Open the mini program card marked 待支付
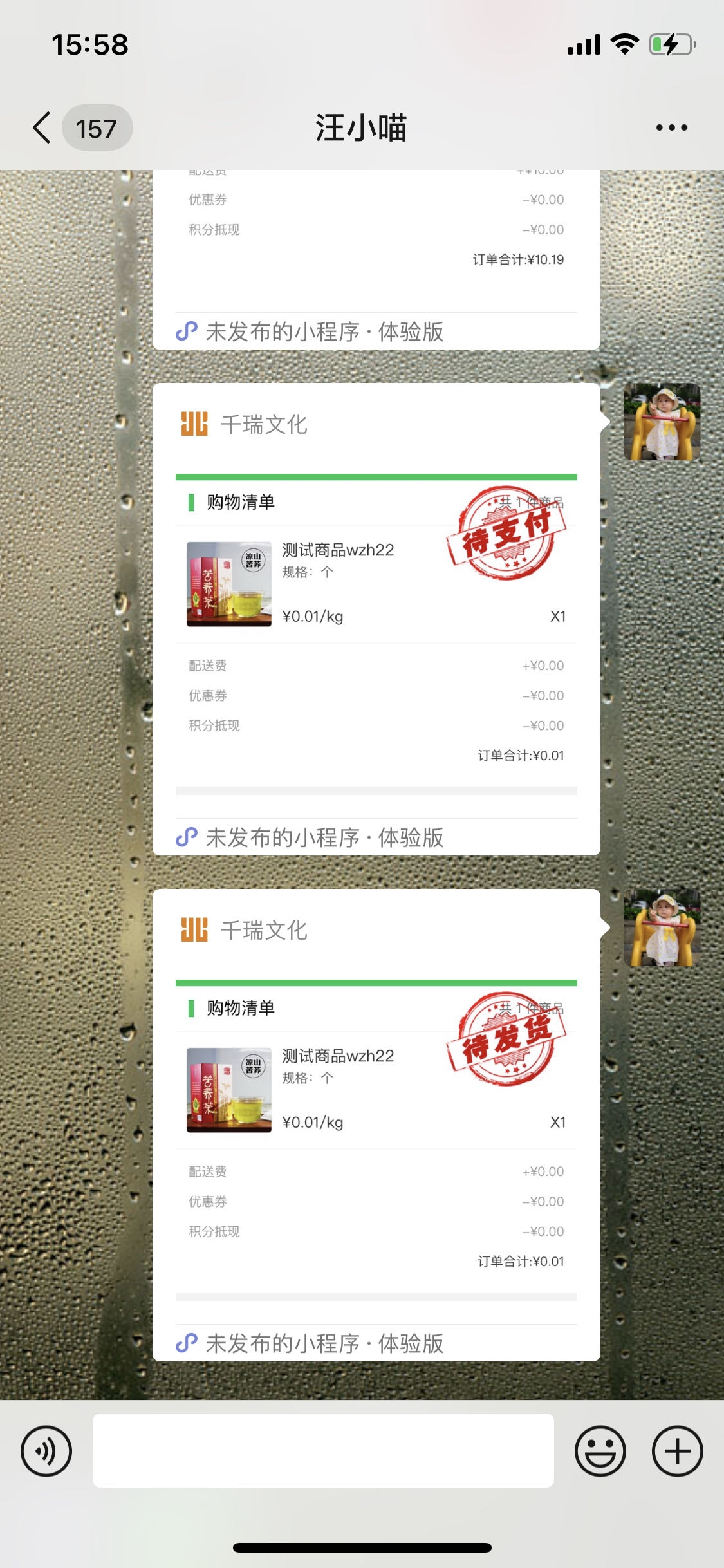The width and height of the screenshot is (724, 1568). click(376, 619)
